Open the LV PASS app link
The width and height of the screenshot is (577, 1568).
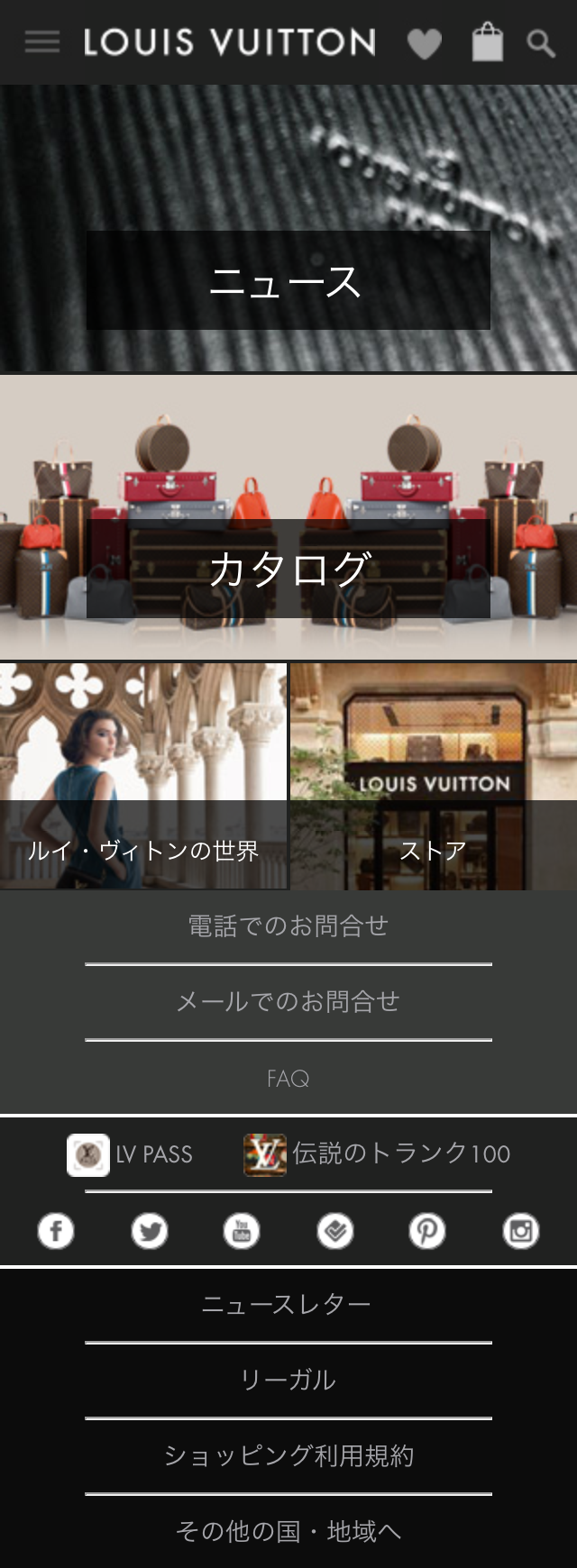pos(131,1154)
